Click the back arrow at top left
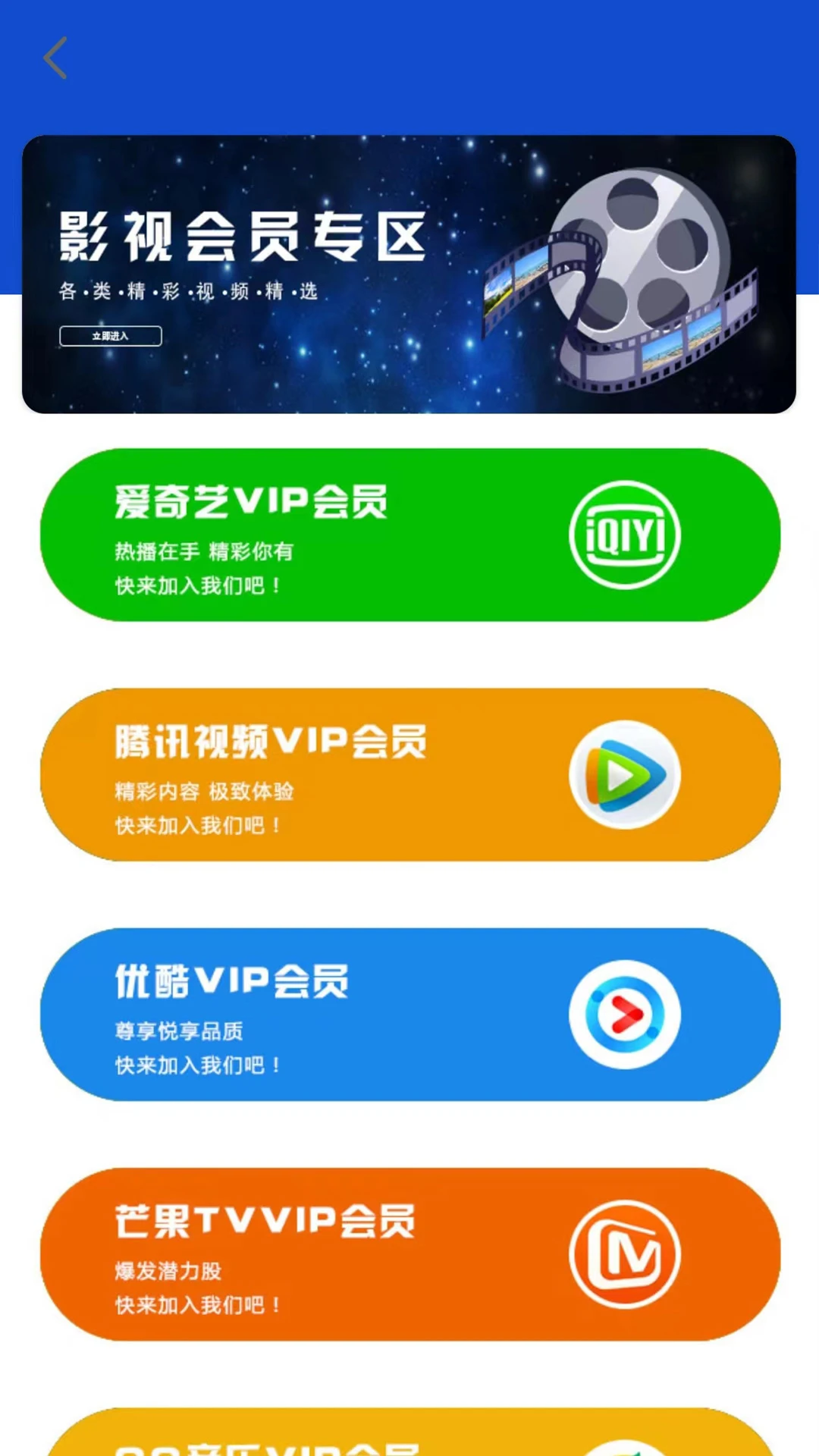Image resolution: width=819 pixels, height=1456 pixels. tap(55, 58)
